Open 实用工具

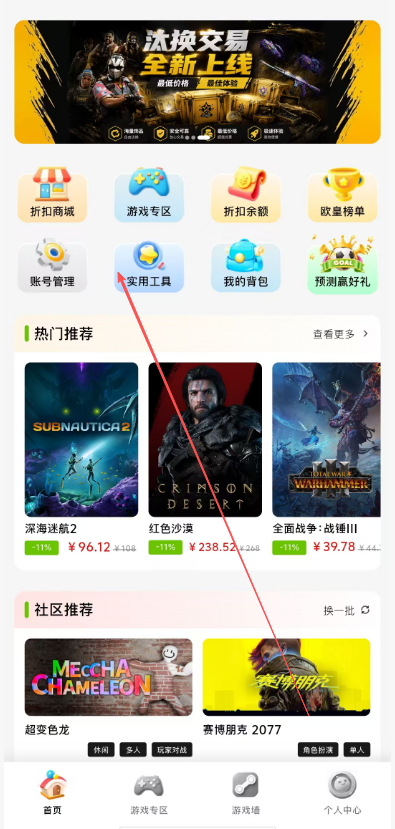pyautogui.click(x=149, y=265)
